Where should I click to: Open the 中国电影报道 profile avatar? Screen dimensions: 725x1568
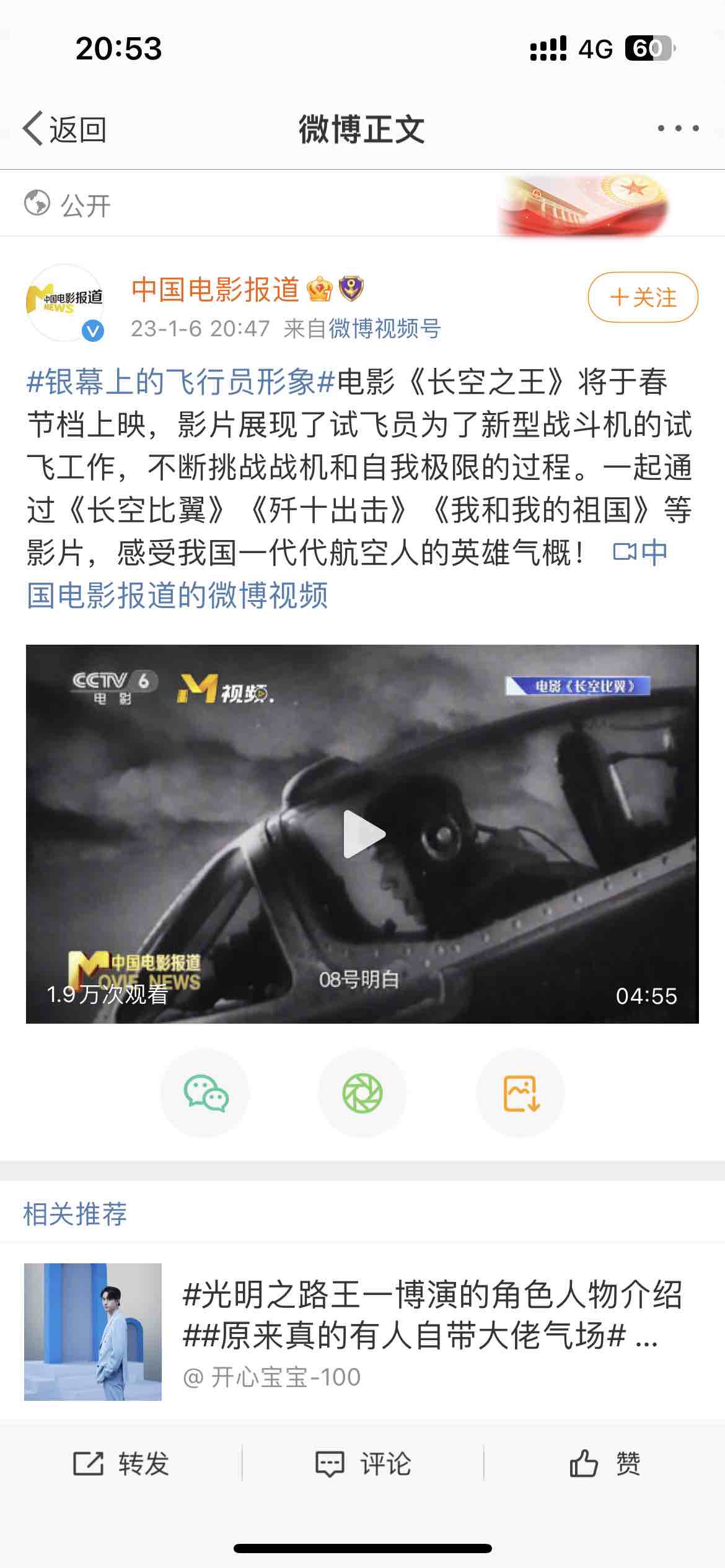66,303
